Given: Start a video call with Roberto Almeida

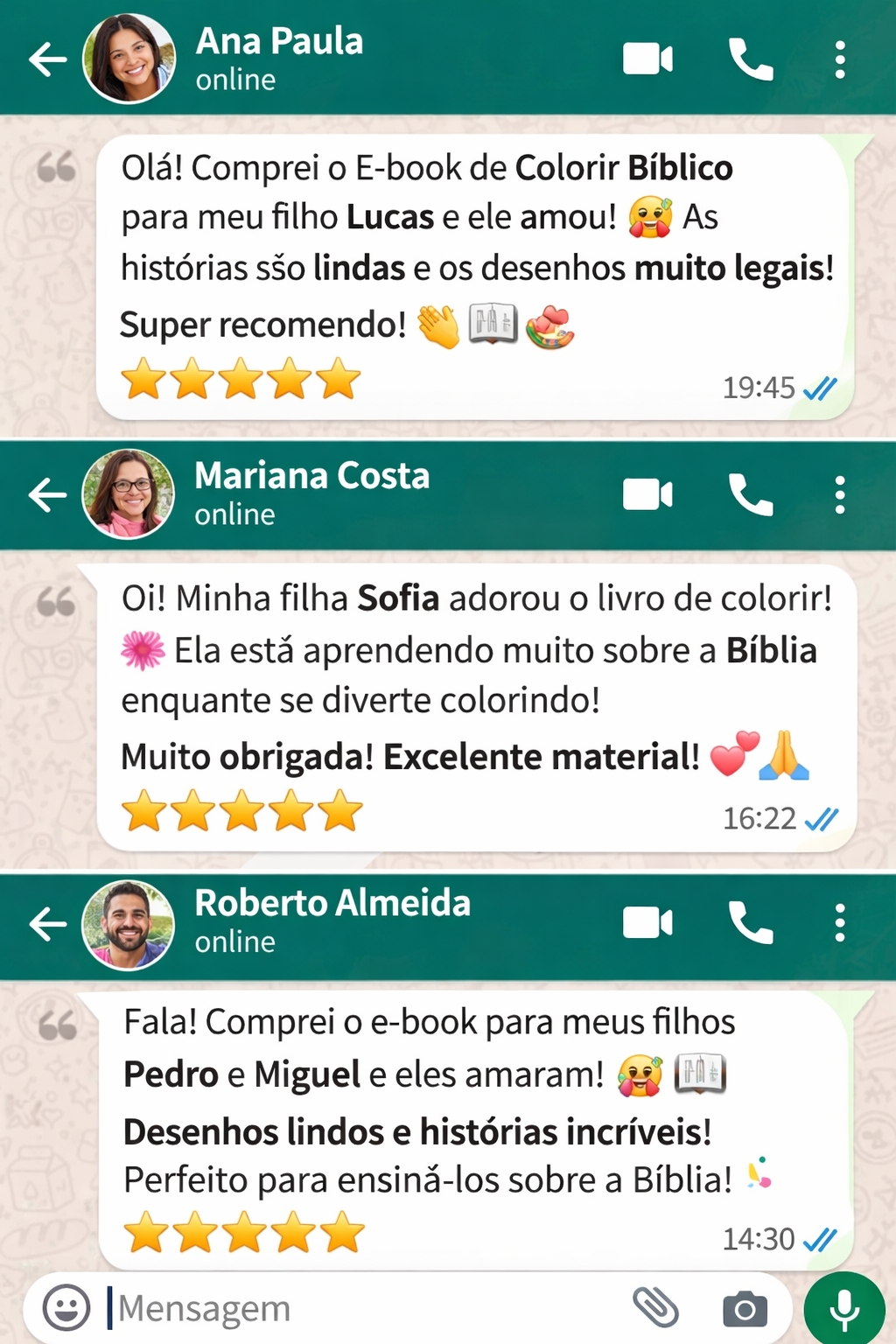Looking at the screenshot, I should 647,922.
